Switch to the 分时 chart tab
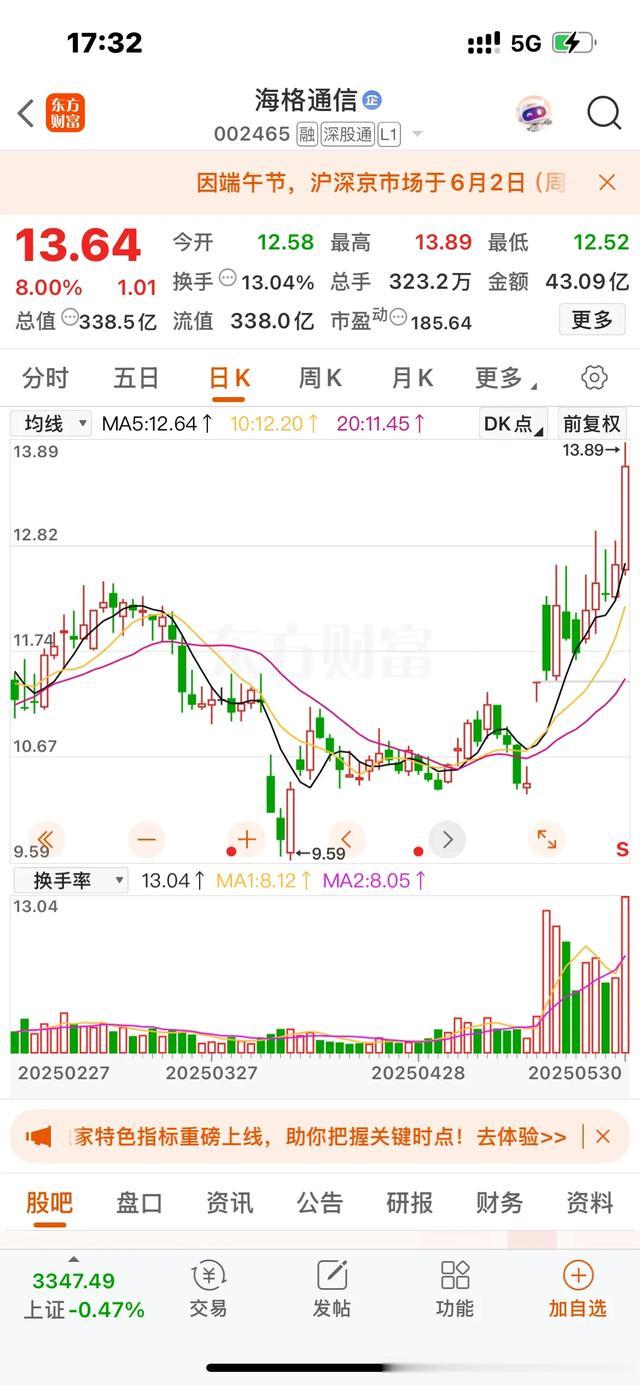Viewport: 640px width, 1385px height. point(46,378)
